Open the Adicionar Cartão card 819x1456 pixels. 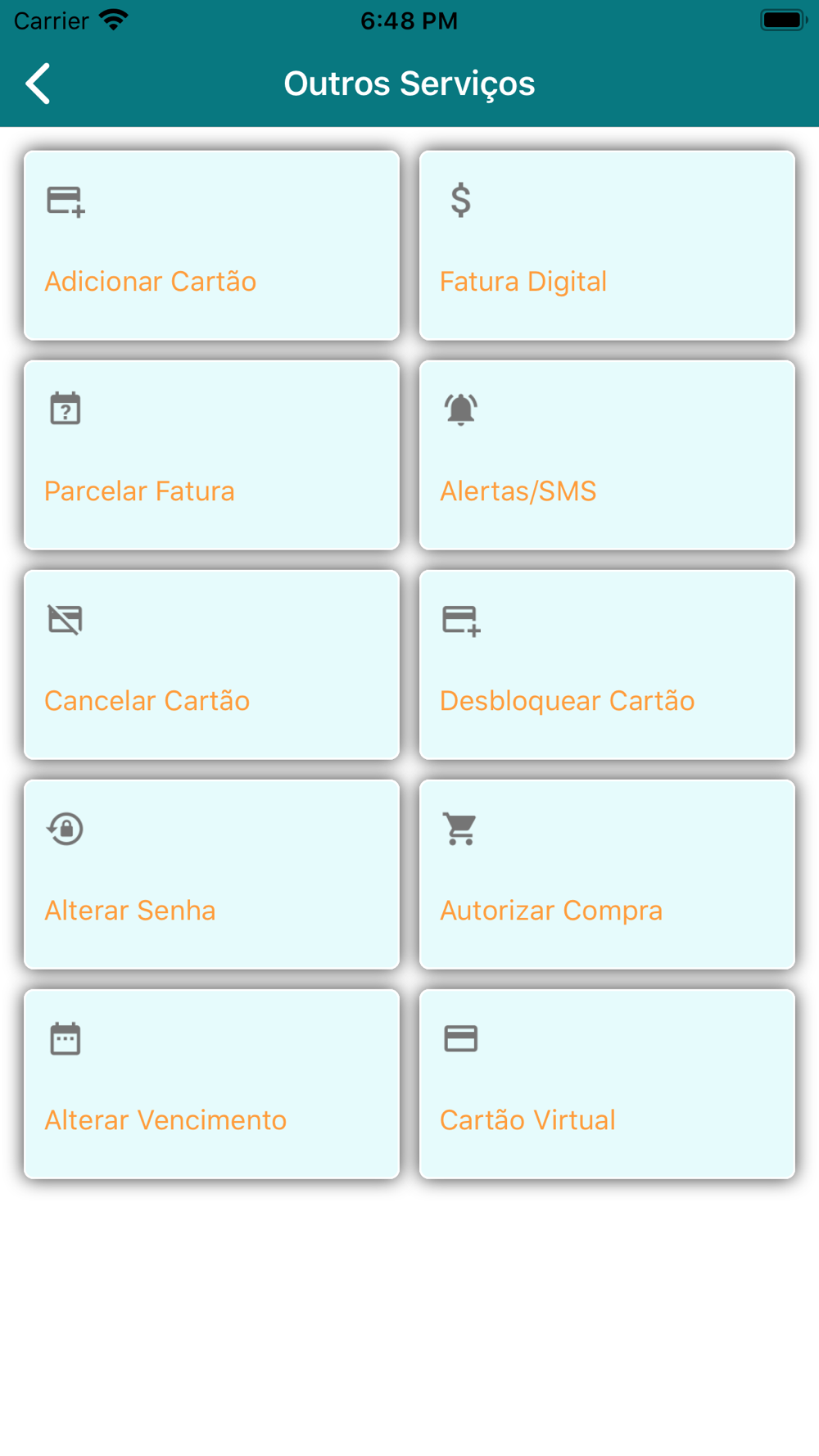[211, 245]
